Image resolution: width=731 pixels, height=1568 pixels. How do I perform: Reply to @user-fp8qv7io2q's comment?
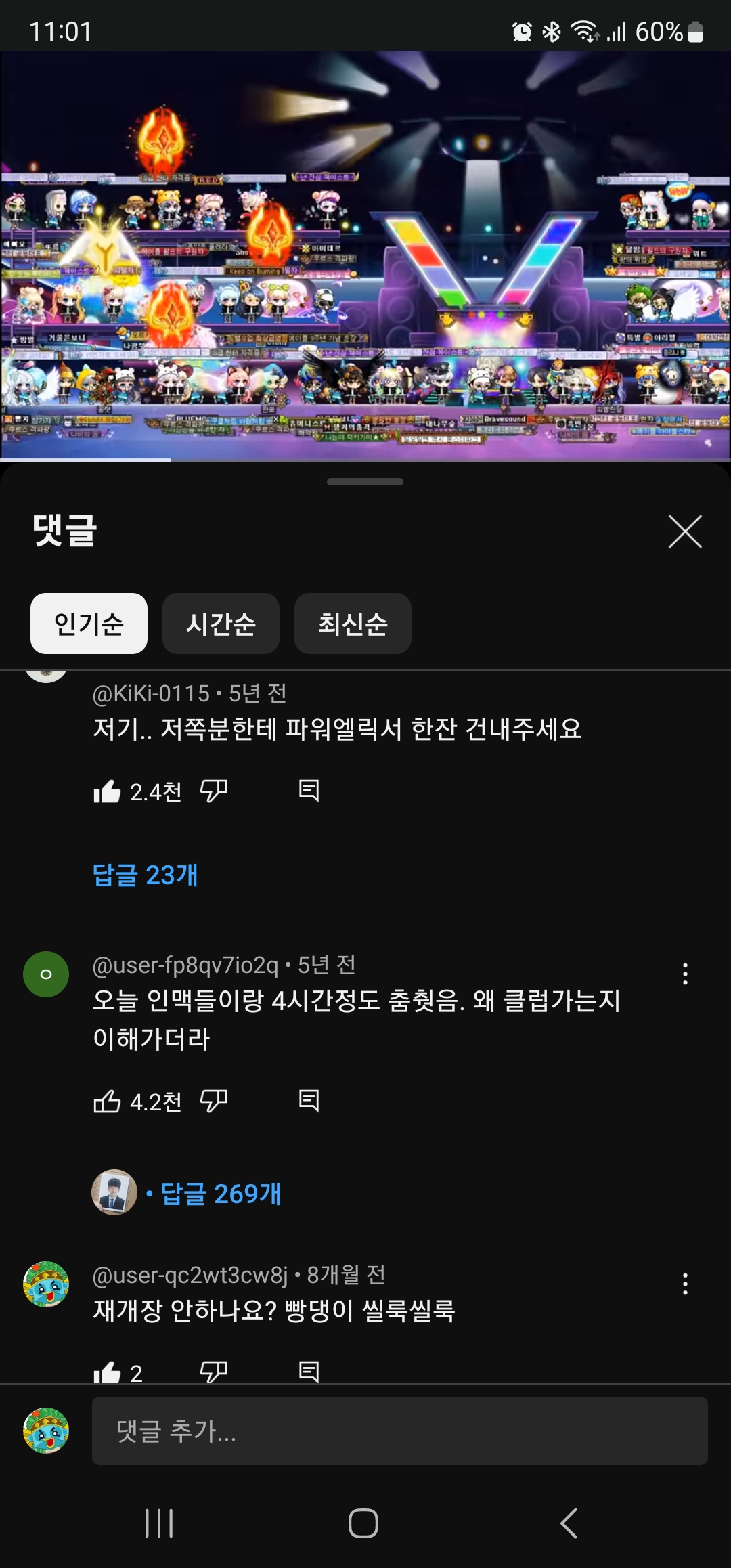click(x=309, y=1101)
